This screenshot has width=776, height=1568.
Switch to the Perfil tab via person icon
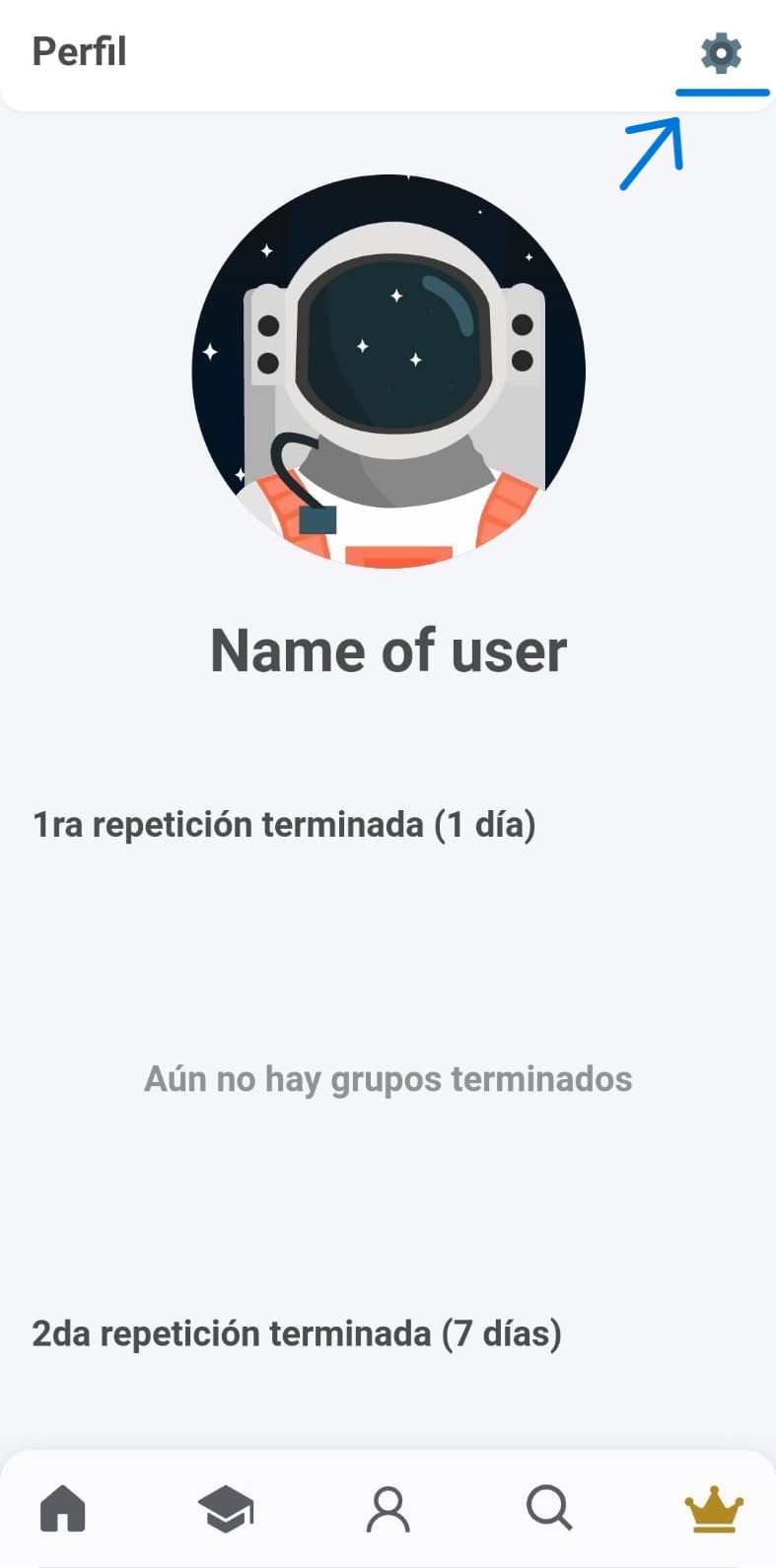coord(388,1507)
